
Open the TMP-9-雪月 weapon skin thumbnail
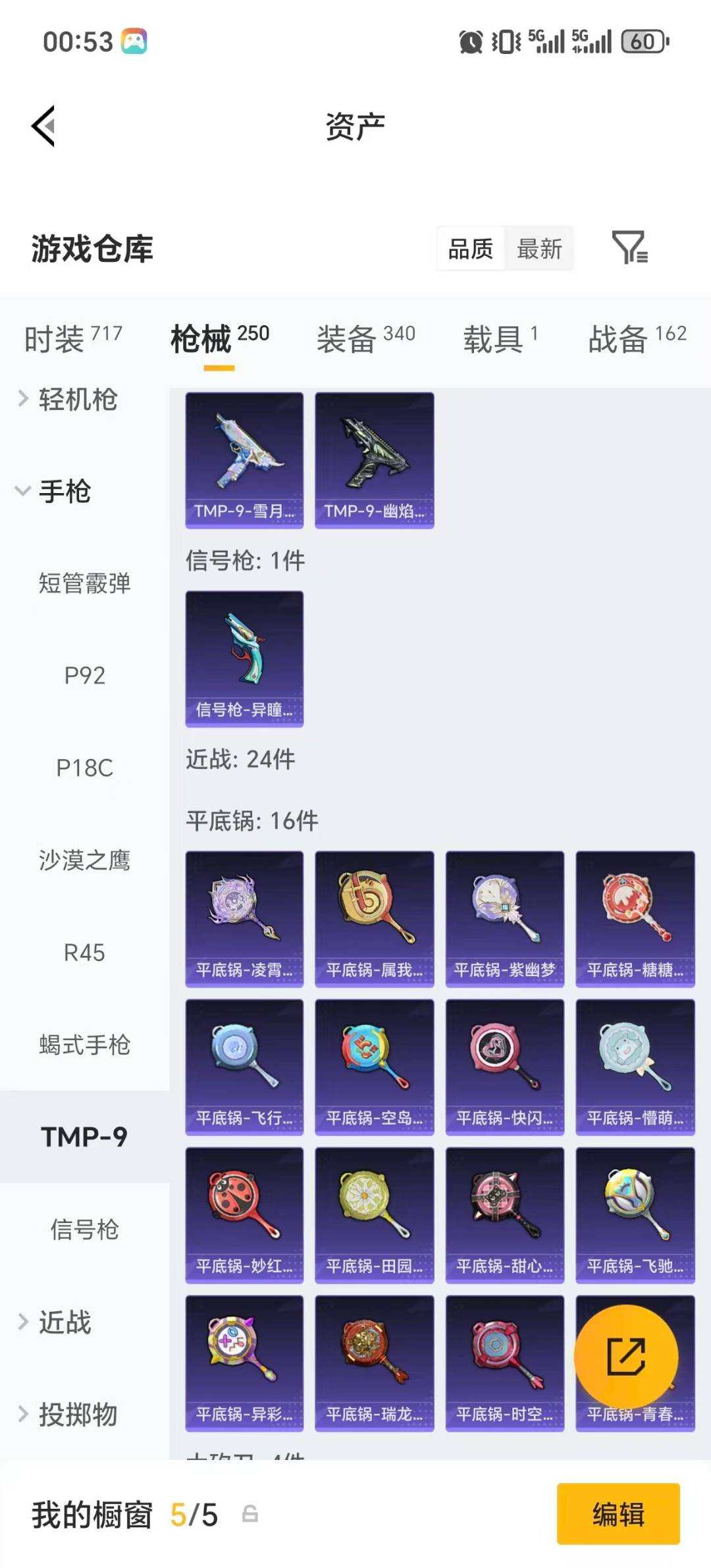click(x=244, y=459)
